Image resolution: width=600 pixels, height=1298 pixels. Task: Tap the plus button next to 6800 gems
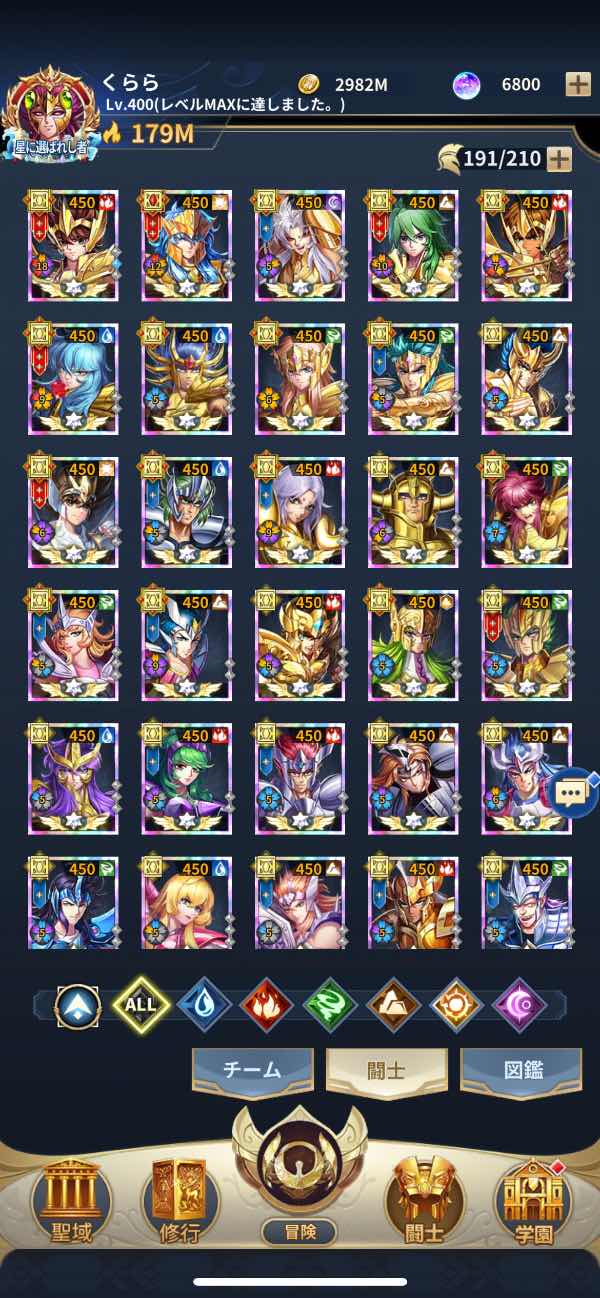(578, 84)
